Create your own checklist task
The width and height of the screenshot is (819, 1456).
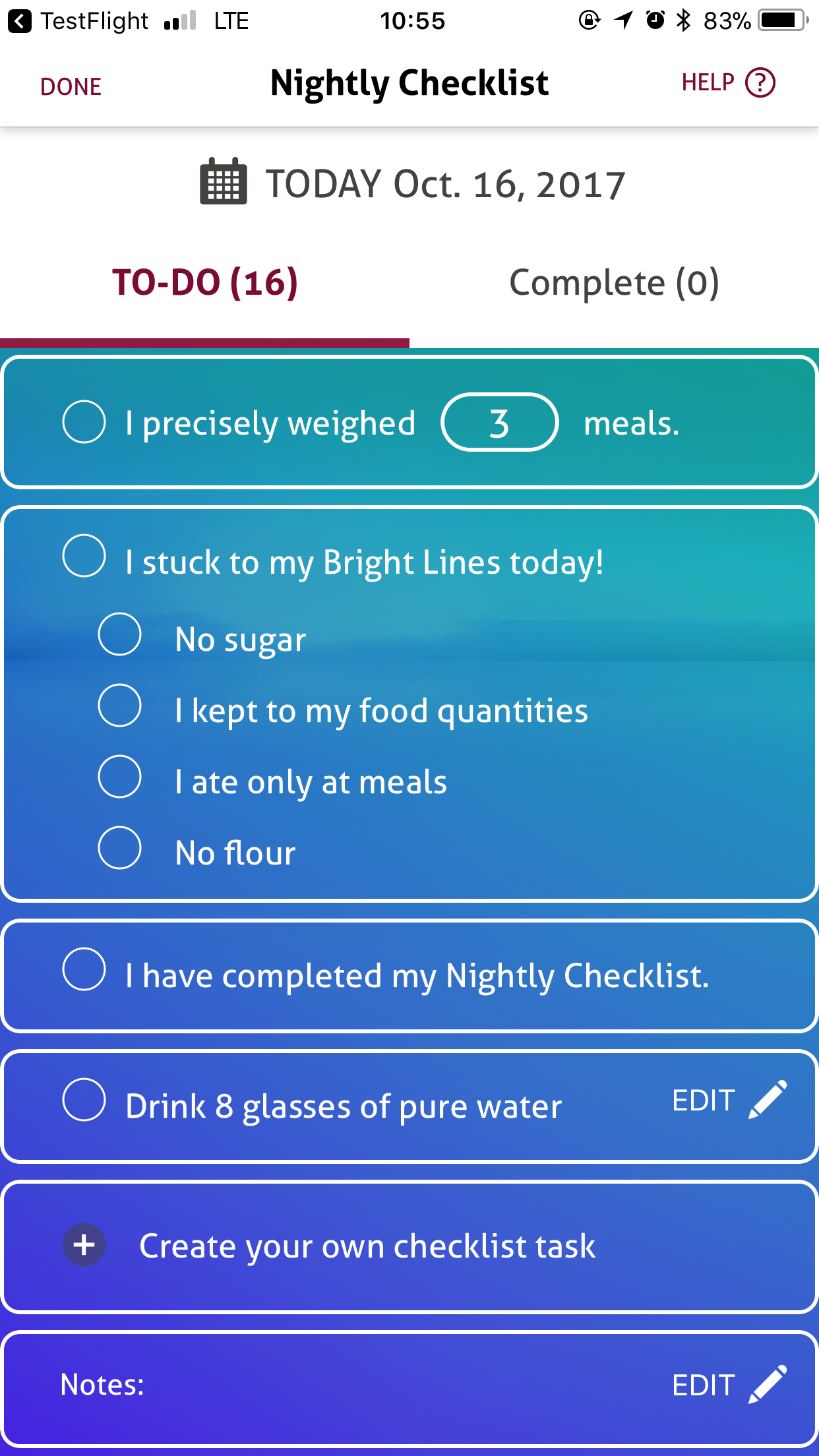[x=409, y=1246]
